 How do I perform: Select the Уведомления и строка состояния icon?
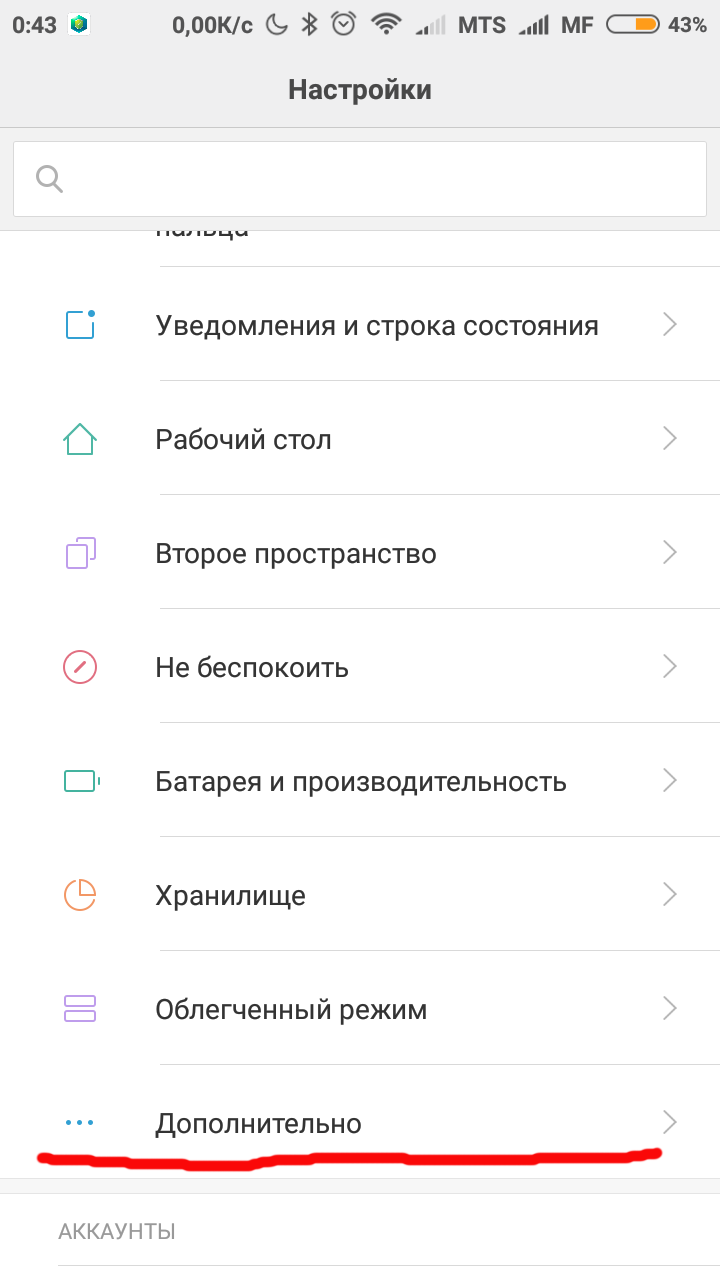tap(78, 324)
